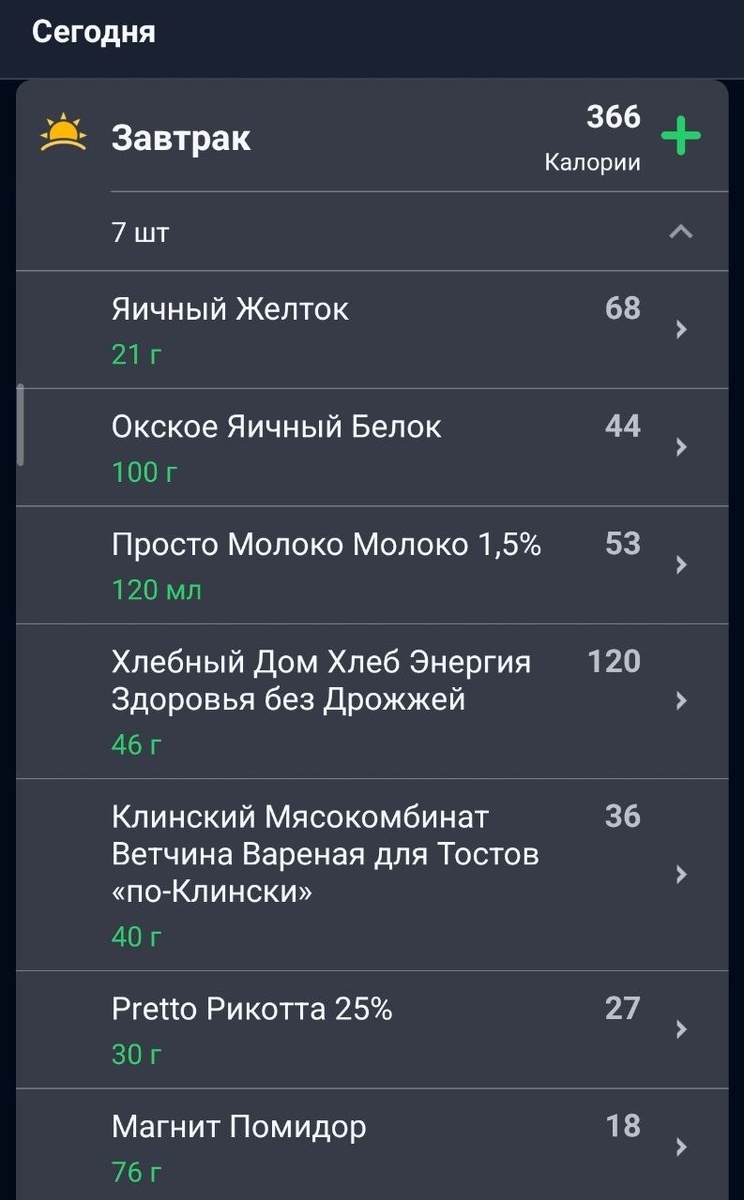Tap the chevron on Ветчина Вареная для Тостов
Viewport: 744px width, 1200px height.
683,874
